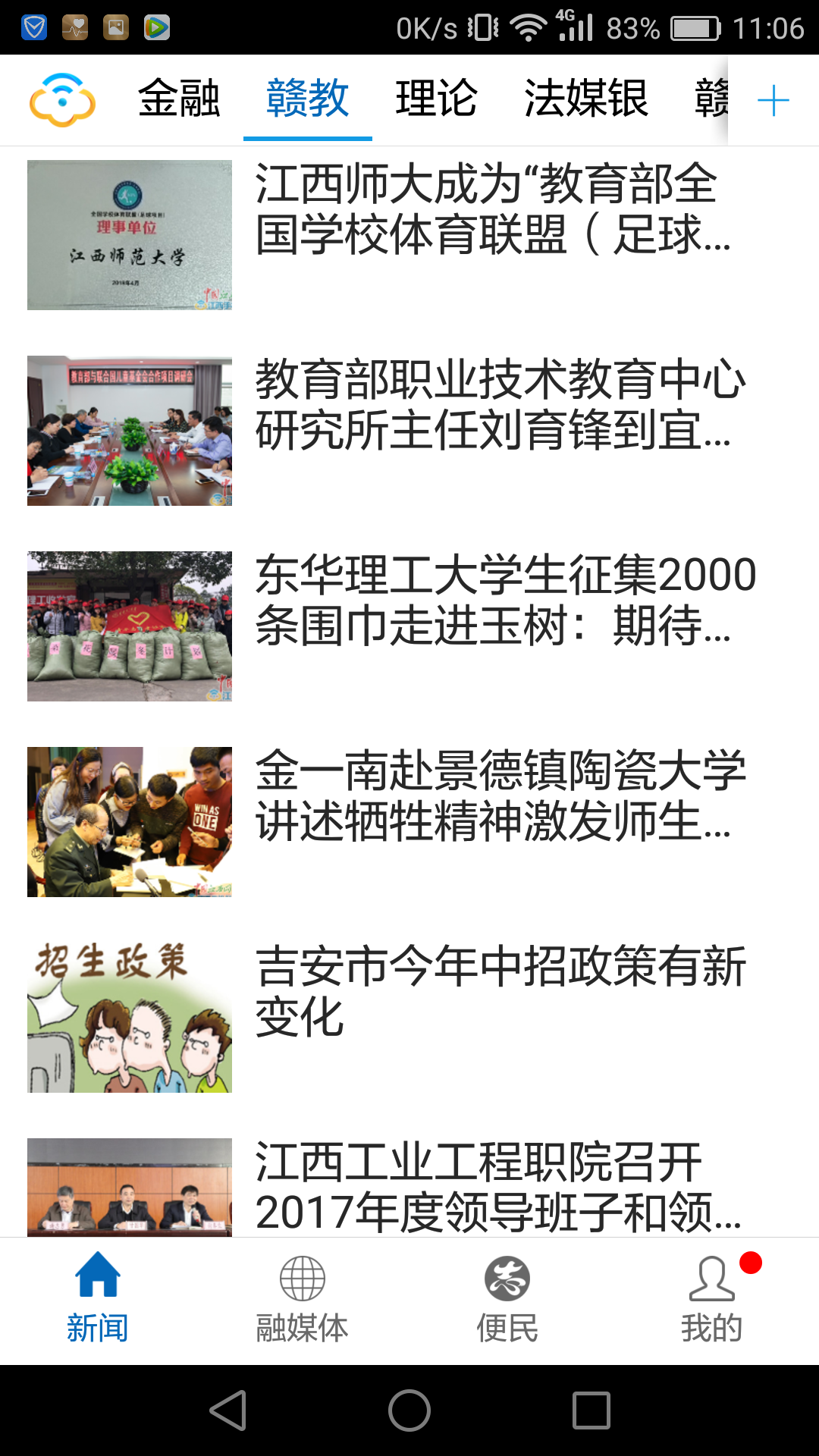Switch to the 金融 tab
819x1456 pixels.
pyautogui.click(x=179, y=99)
